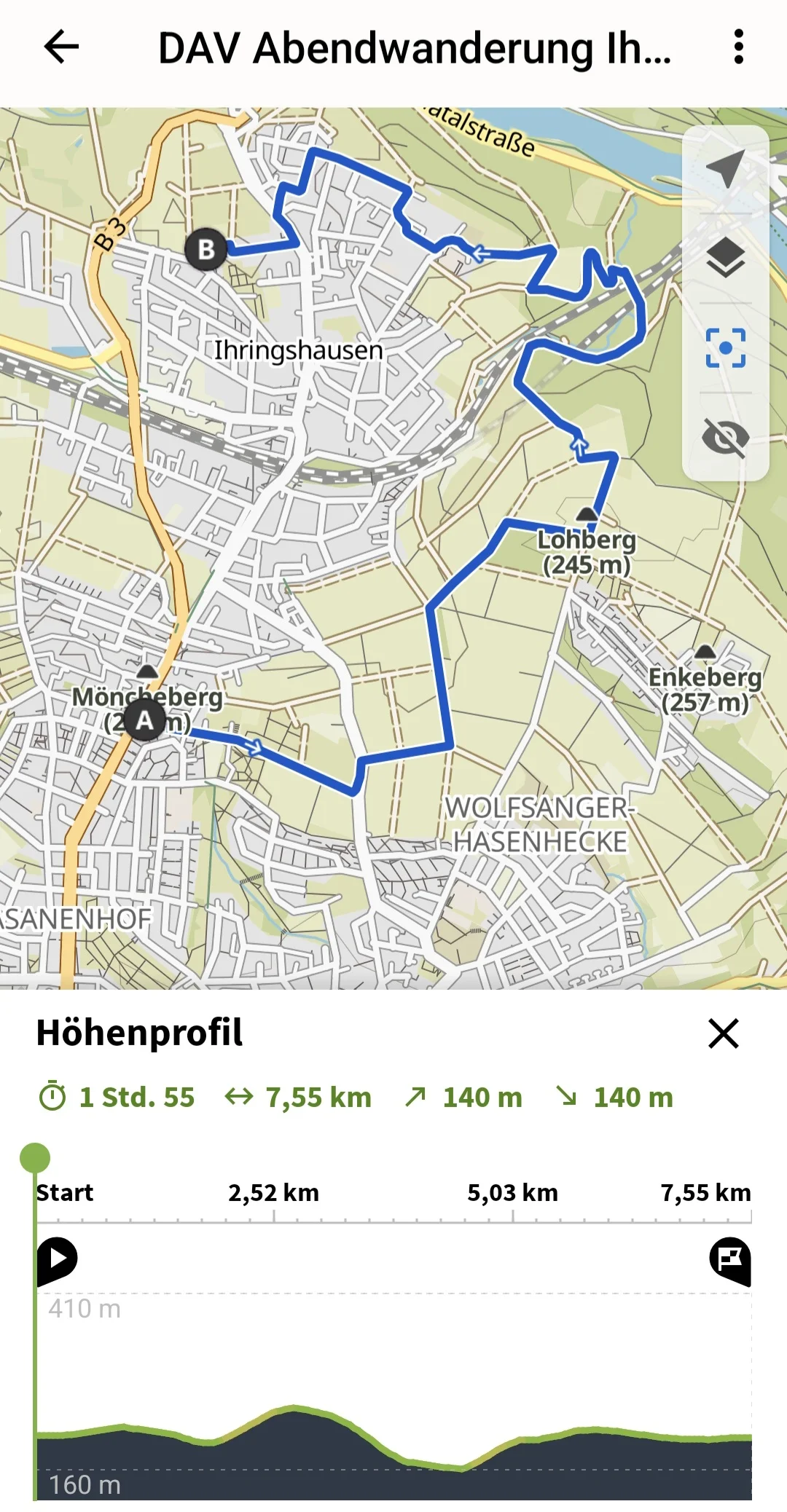
Task: Open the three-dot overflow menu
Action: pyautogui.click(x=738, y=47)
